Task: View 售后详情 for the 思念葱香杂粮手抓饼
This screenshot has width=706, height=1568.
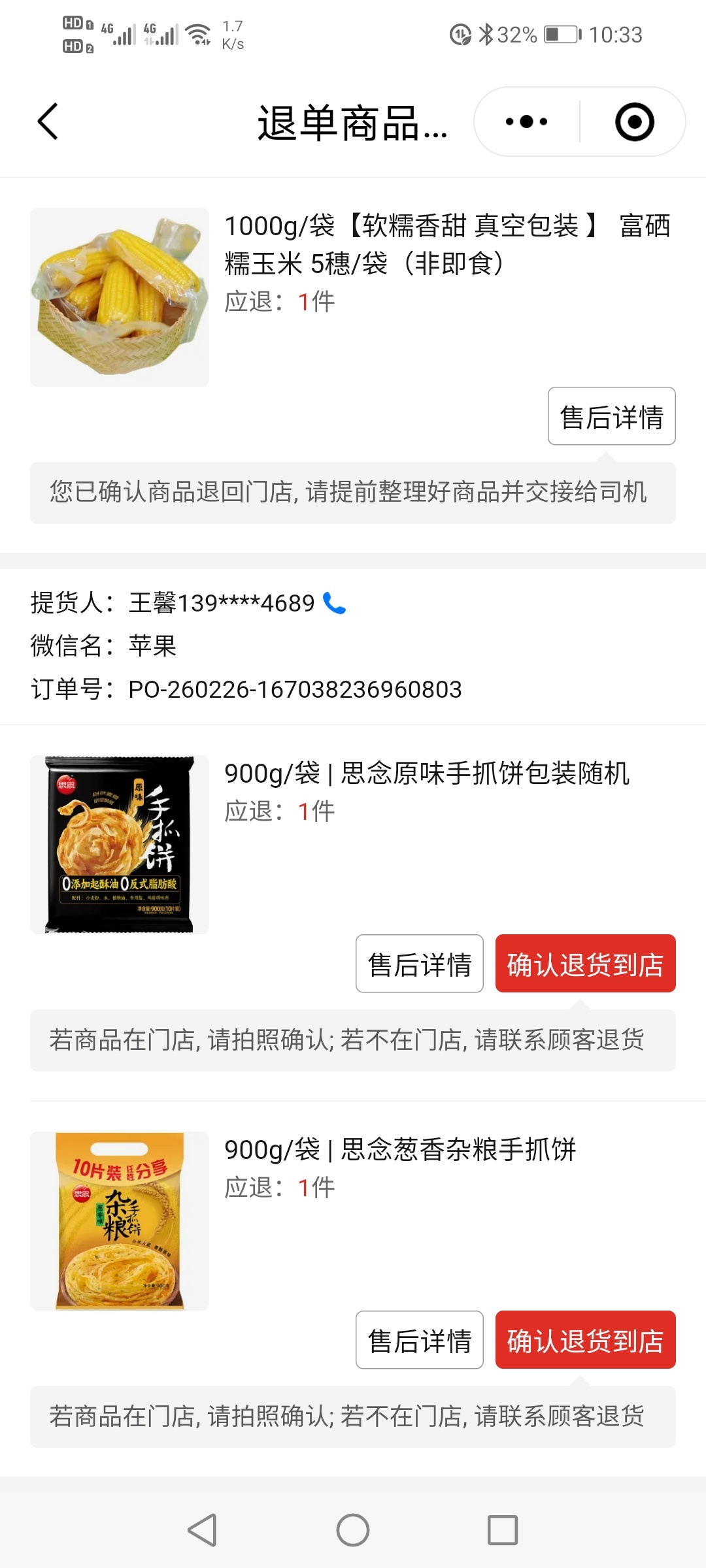Action: pyautogui.click(x=420, y=1340)
